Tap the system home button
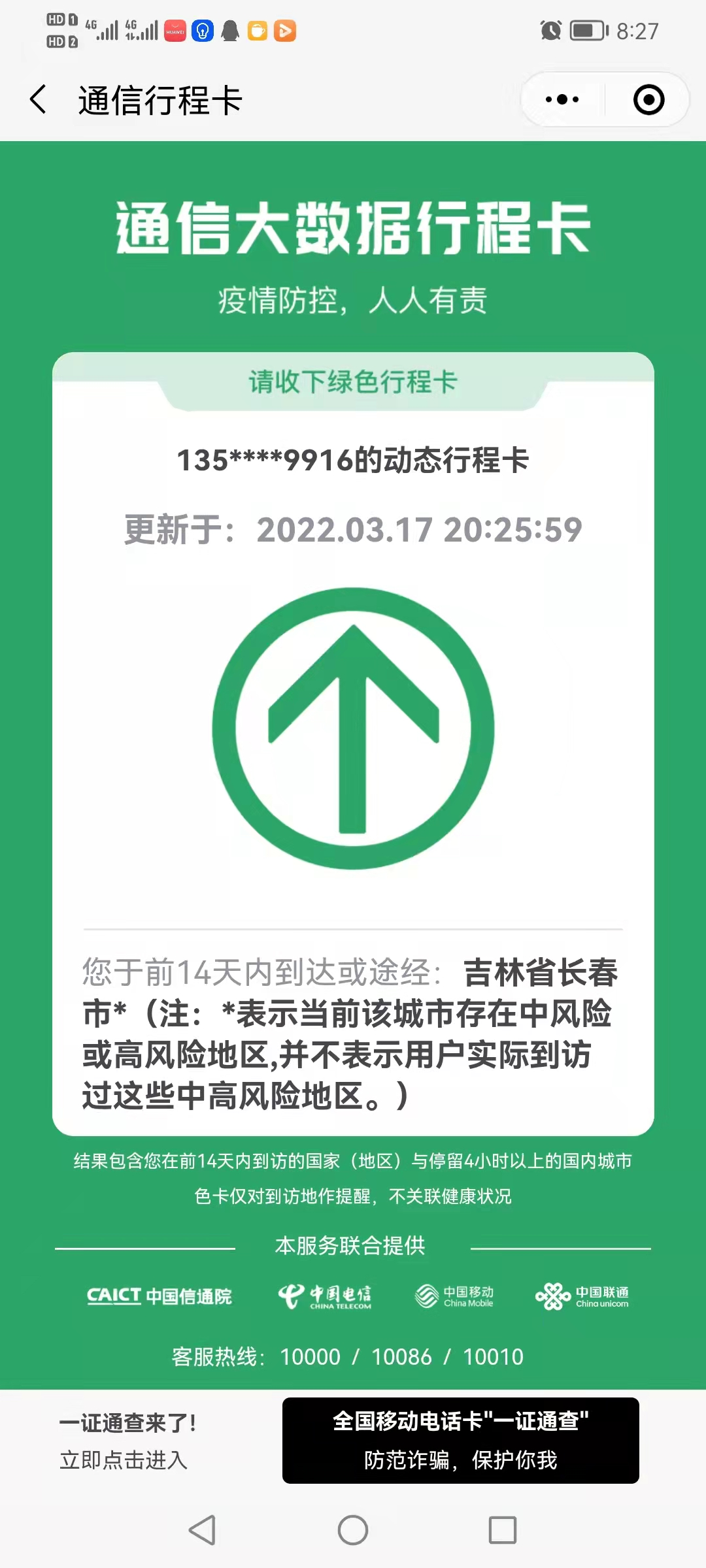Screen dimensions: 706x1568 pyautogui.click(x=353, y=1530)
